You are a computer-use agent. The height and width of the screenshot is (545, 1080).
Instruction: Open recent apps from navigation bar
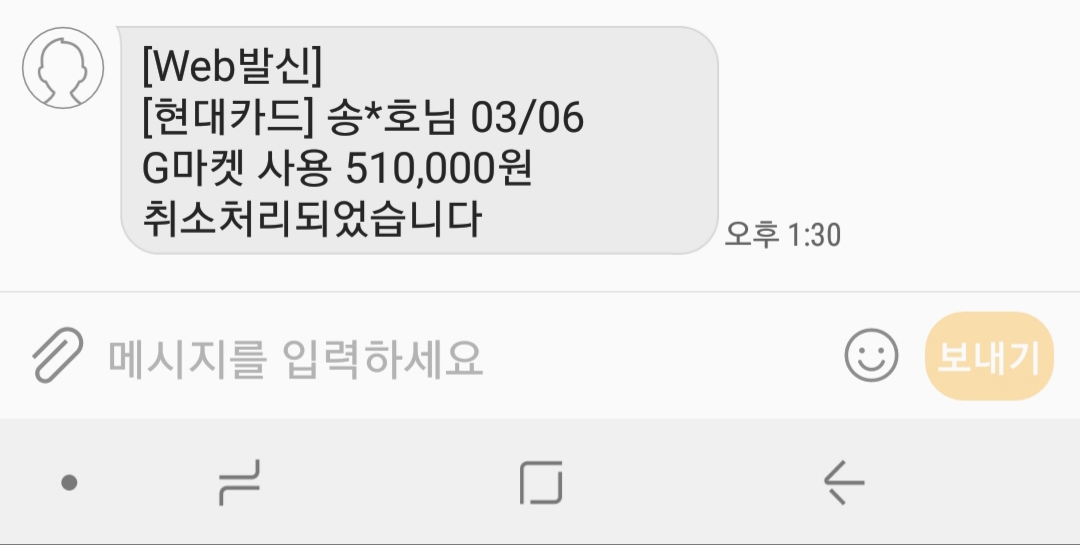click(239, 484)
